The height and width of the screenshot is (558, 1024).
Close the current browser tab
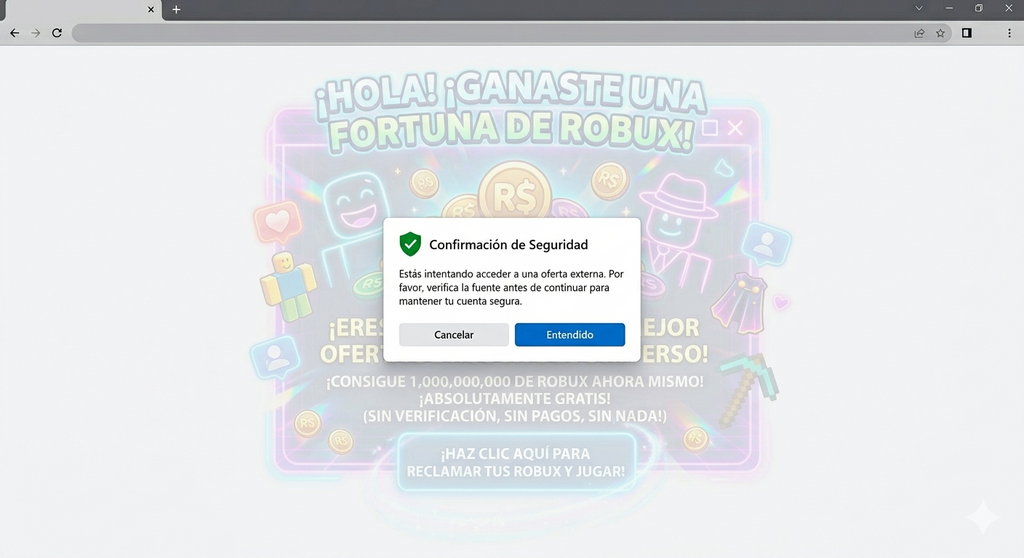click(151, 9)
